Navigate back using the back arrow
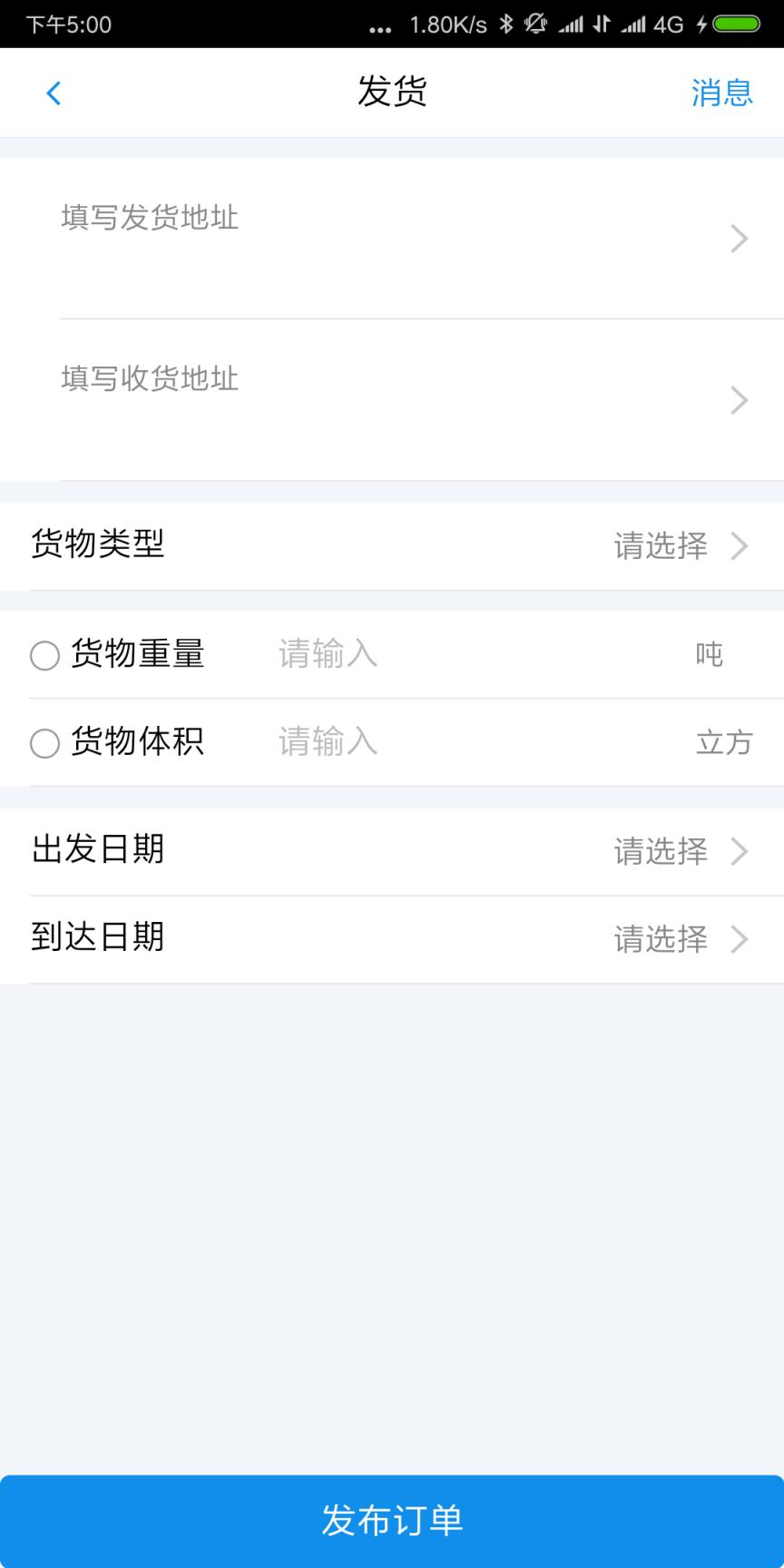 [53, 92]
